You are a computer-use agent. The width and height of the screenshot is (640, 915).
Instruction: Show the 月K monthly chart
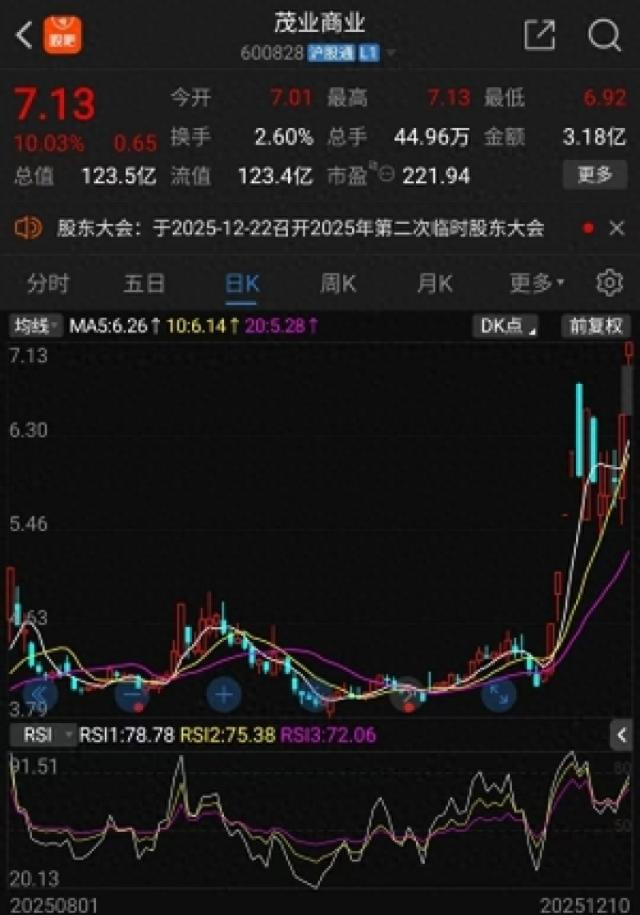[x=434, y=284]
